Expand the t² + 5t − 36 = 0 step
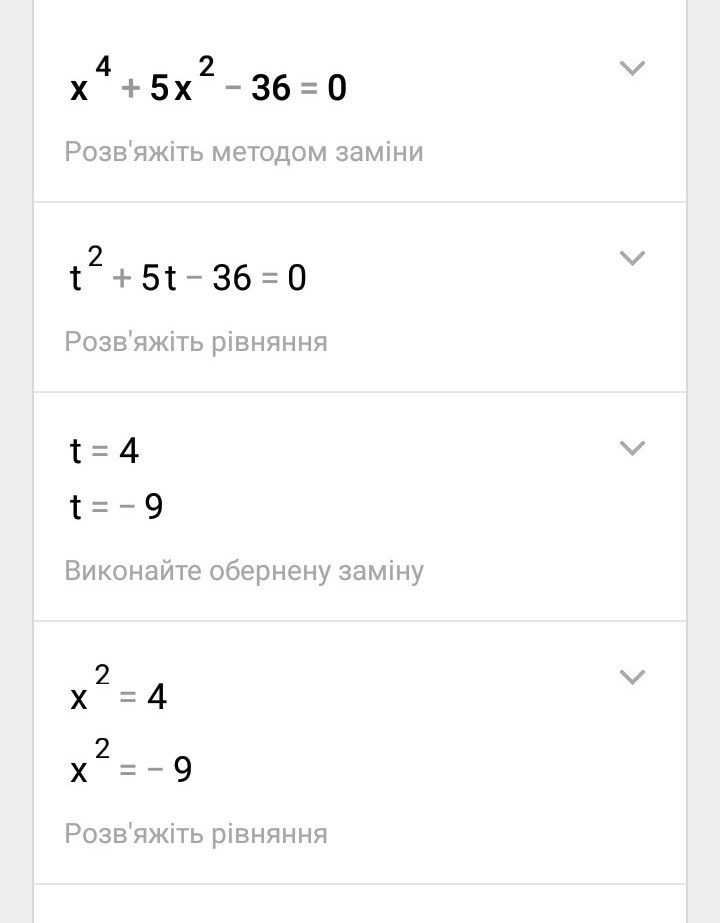Image resolution: width=720 pixels, height=923 pixels. 632,258
